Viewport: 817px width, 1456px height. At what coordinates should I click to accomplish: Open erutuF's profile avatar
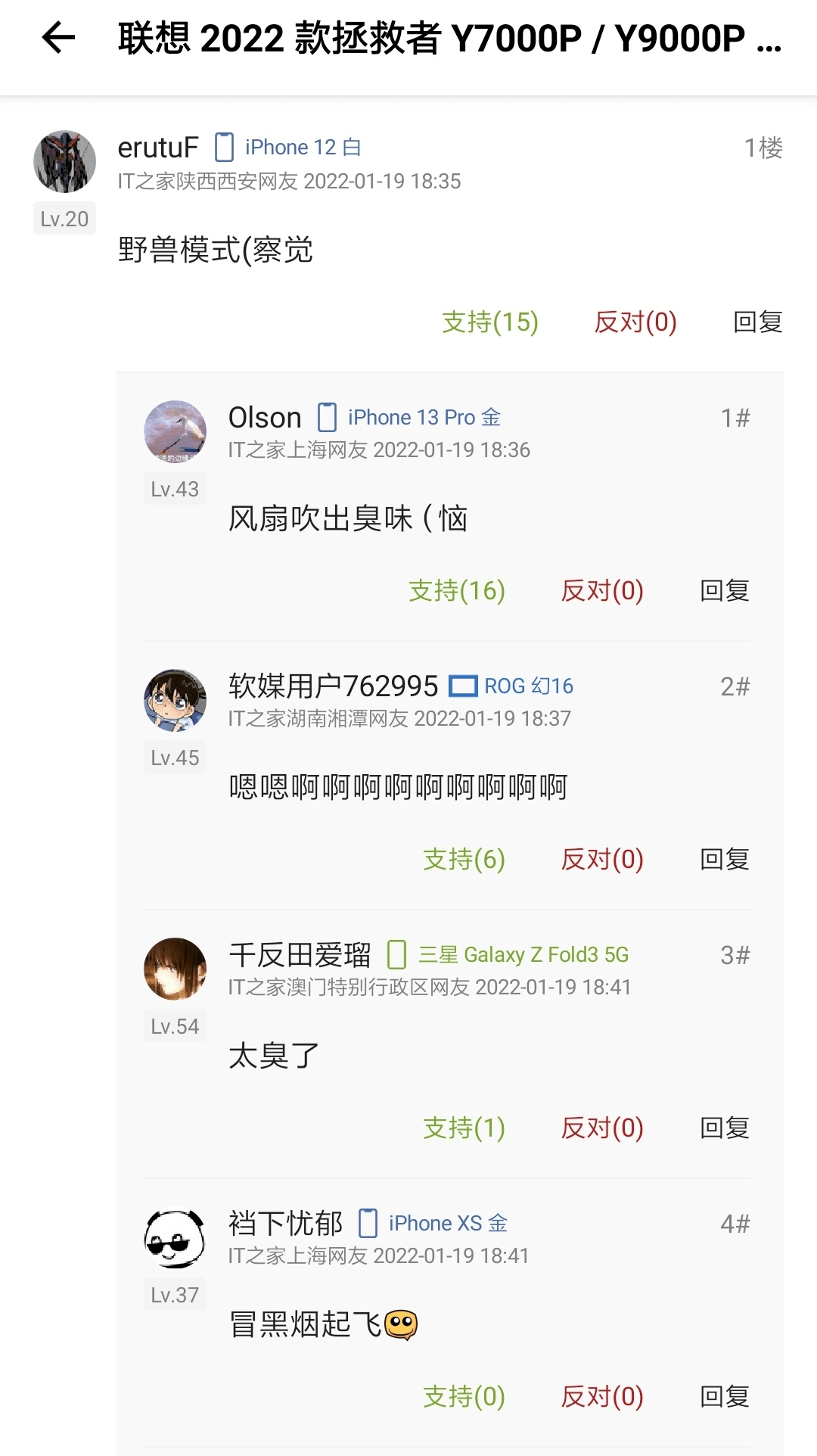click(64, 160)
